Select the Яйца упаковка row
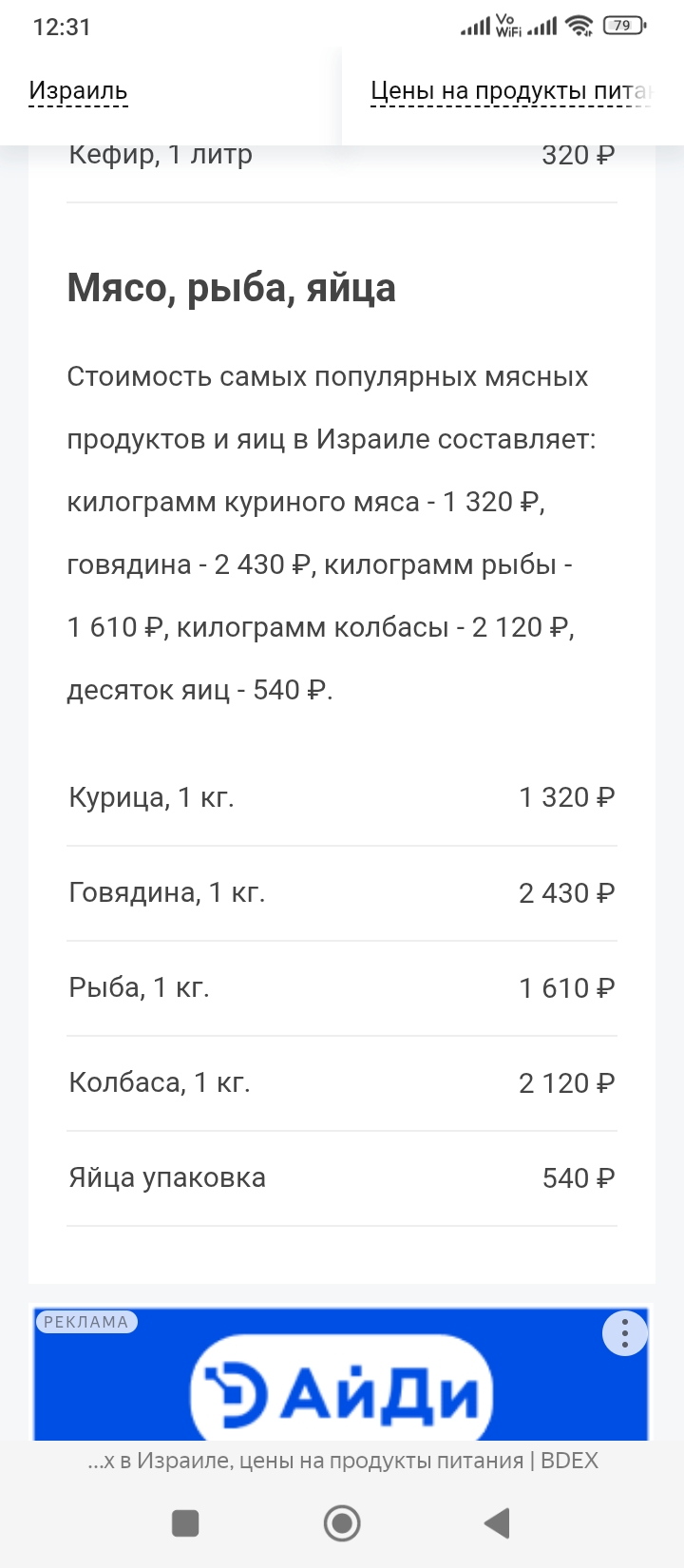This screenshot has width=684, height=1568. (342, 1177)
